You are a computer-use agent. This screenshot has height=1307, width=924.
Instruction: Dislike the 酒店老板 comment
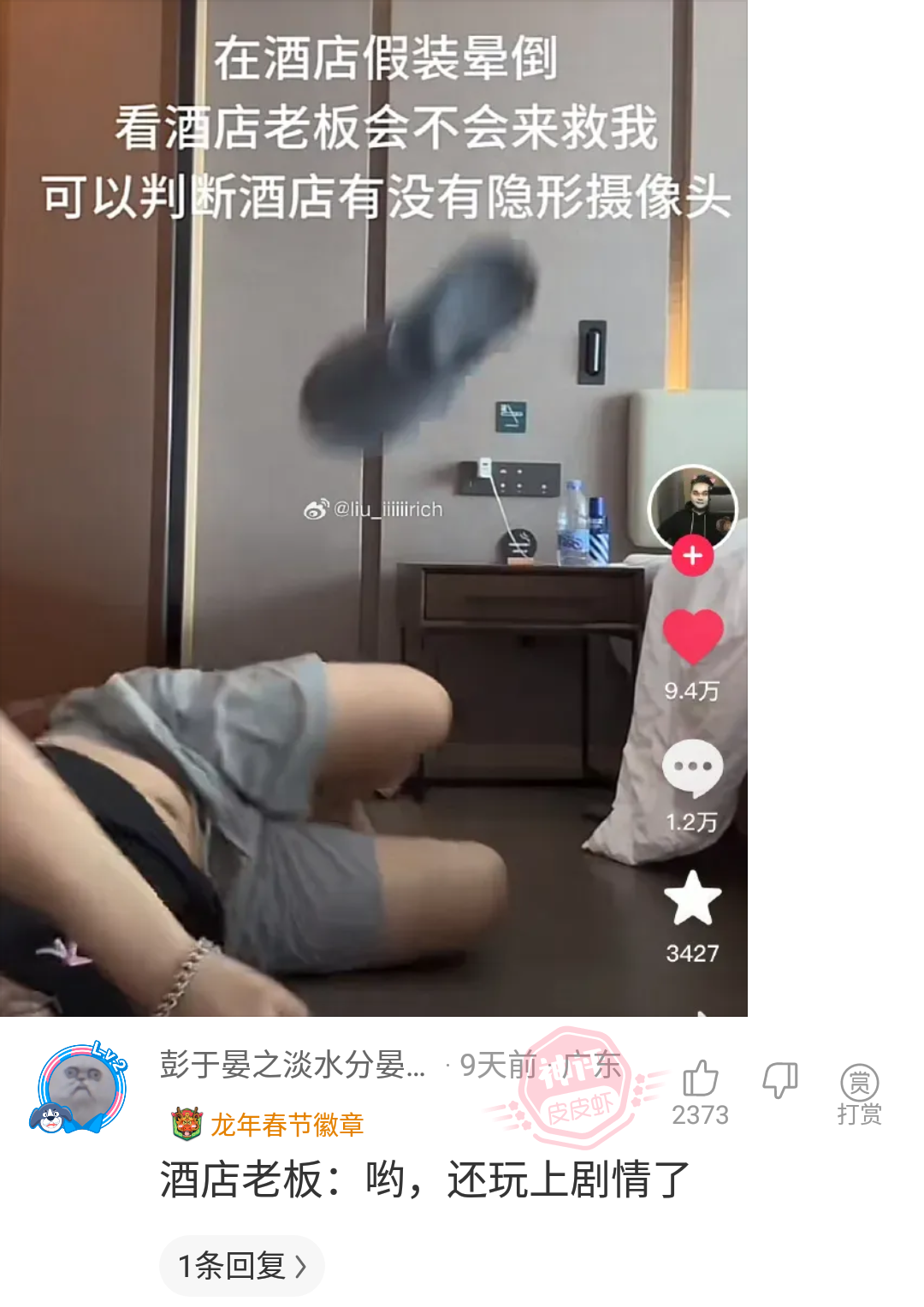point(779,1081)
